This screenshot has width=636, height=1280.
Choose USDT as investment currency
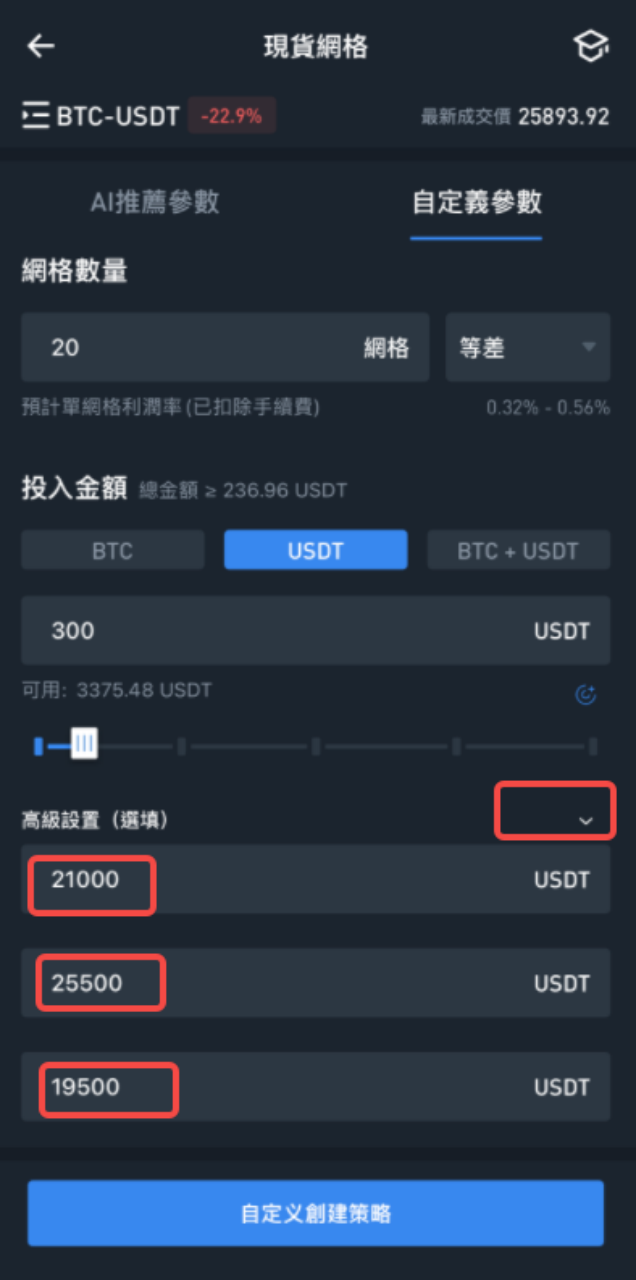pyautogui.click(x=315, y=550)
